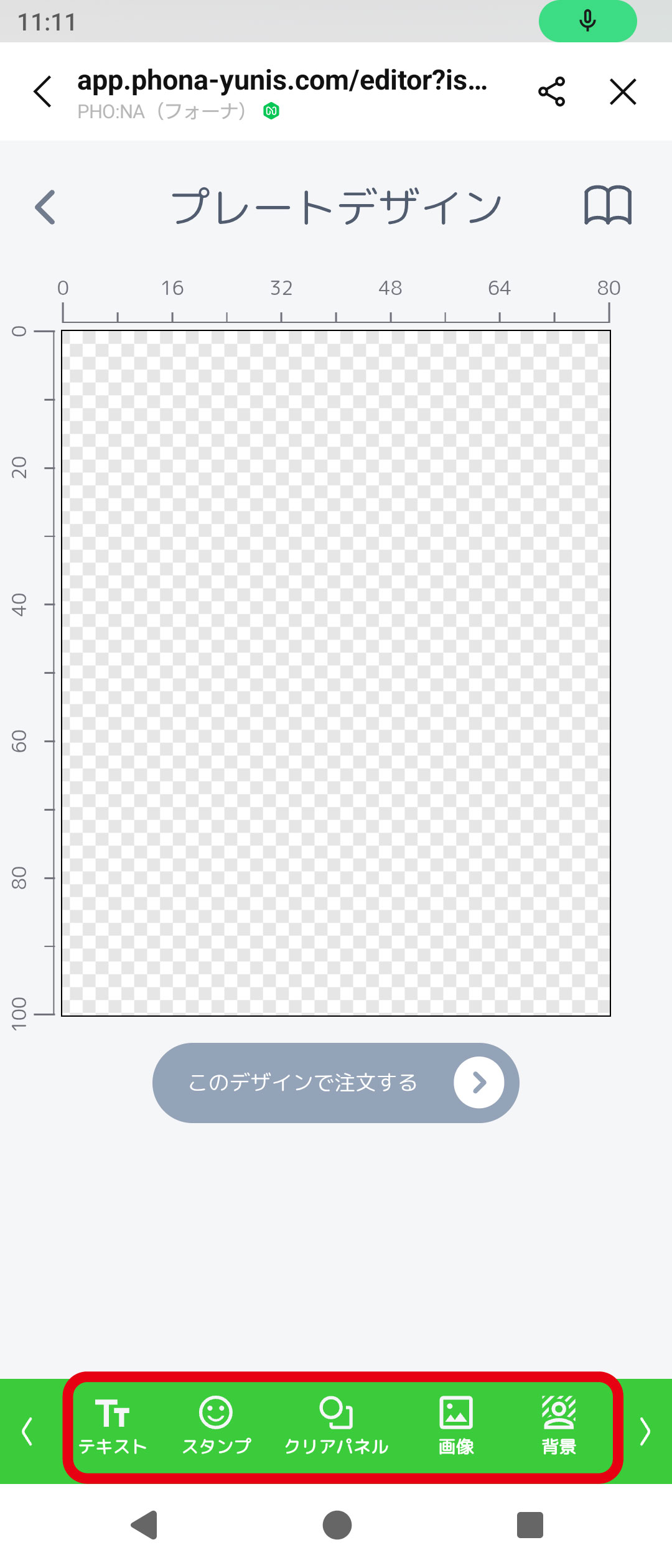
Task: Open the スタンプ tool
Action: [x=216, y=1426]
